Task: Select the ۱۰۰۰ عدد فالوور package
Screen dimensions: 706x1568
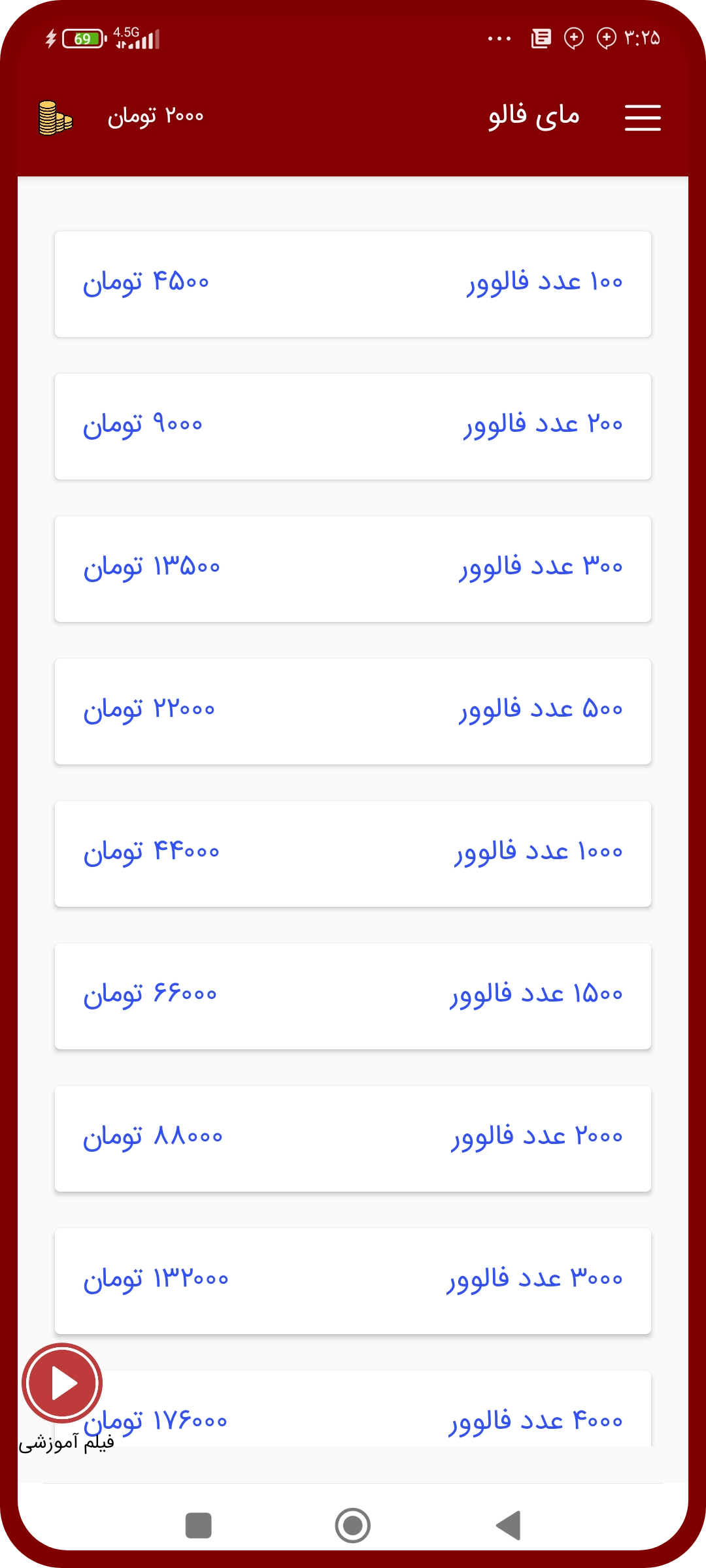Action: point(353,854)
